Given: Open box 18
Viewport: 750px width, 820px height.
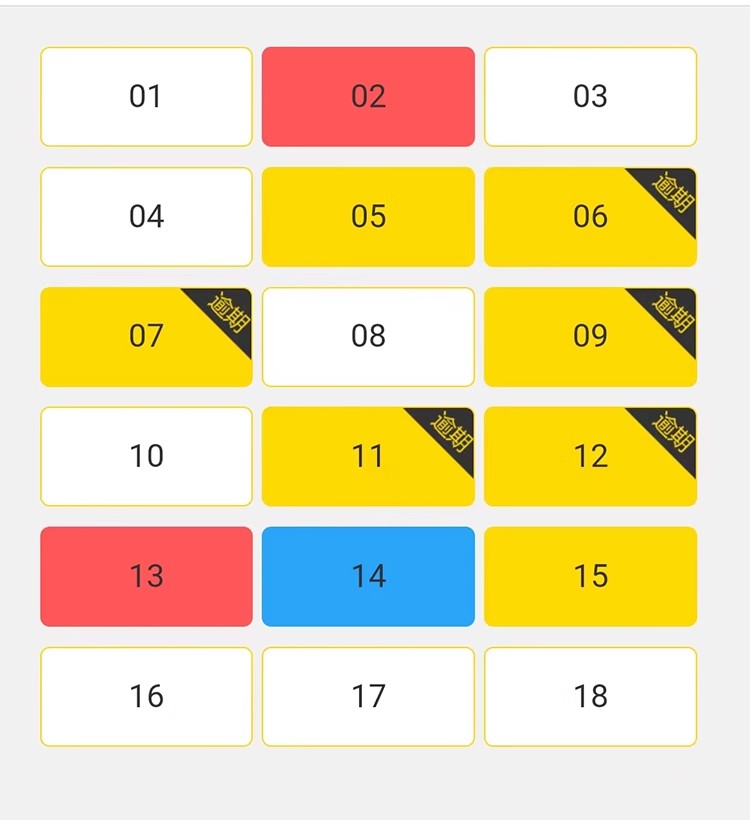Looking at the screenshot, I should (590, 697).
